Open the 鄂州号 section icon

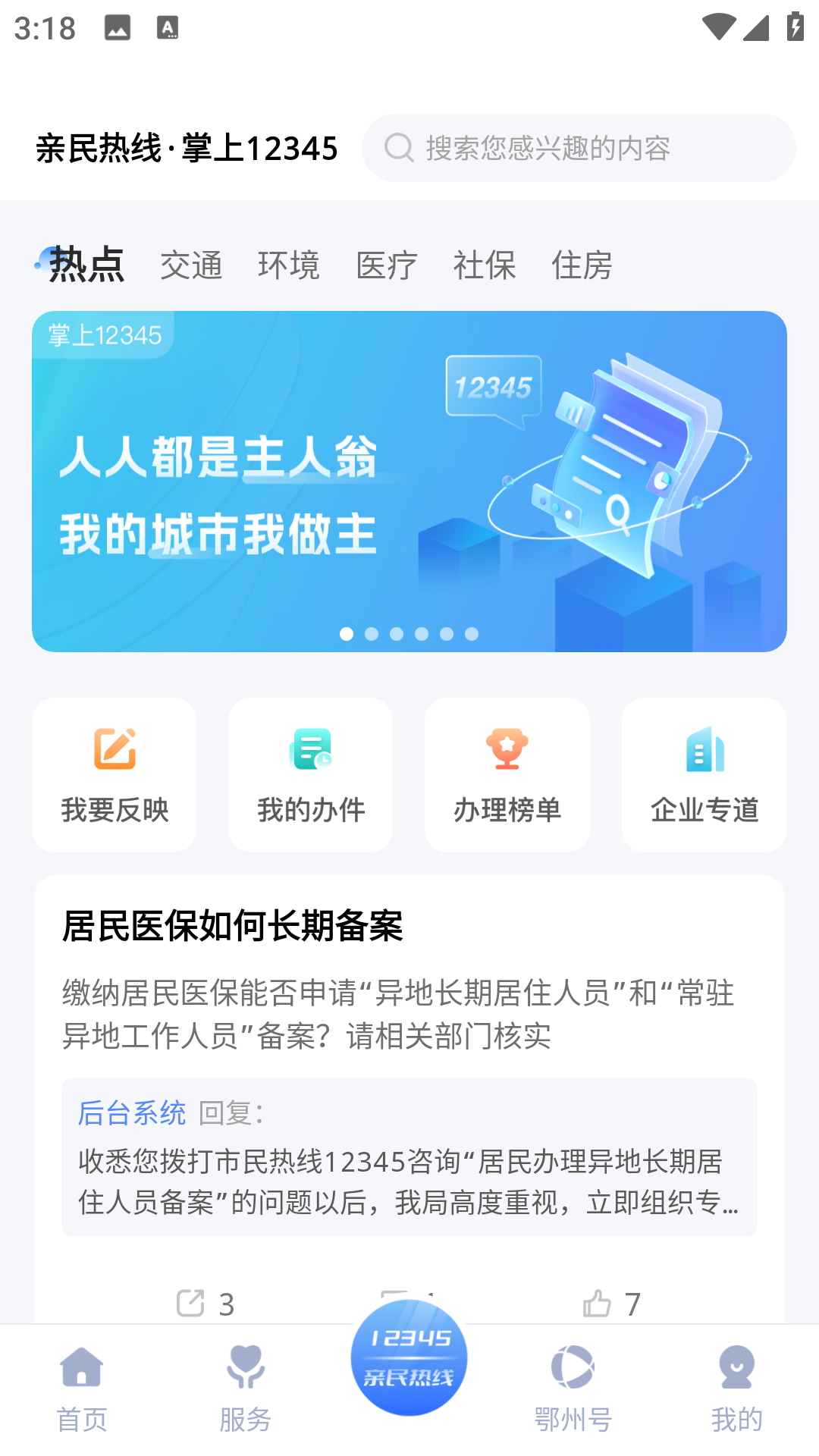[574, 1369]
